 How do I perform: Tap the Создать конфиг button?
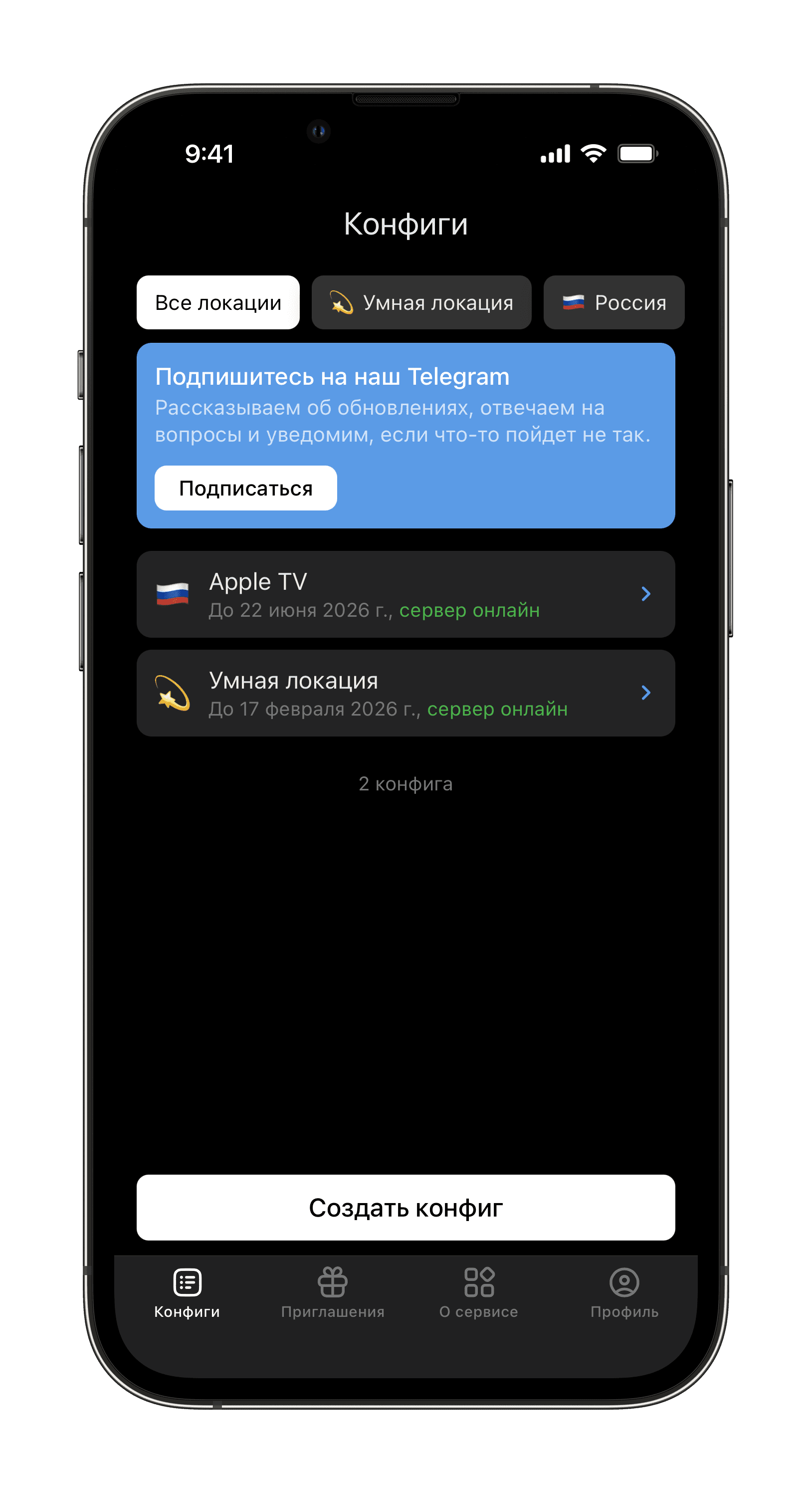point(406,1208)
